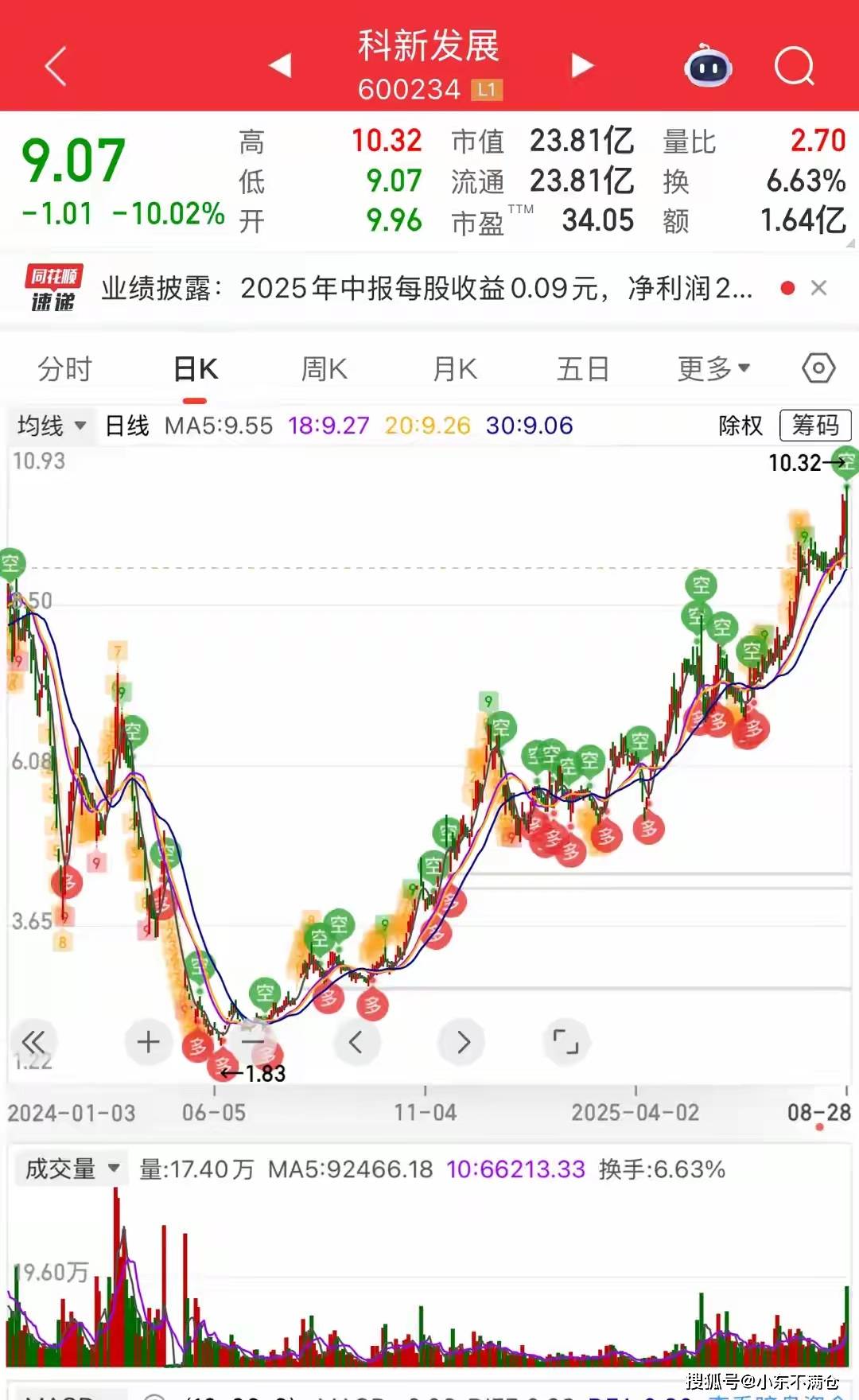Pan chart left with fast-rewind button
Viewport: 859px width, 1400px height.
(x=33, y=1042)
